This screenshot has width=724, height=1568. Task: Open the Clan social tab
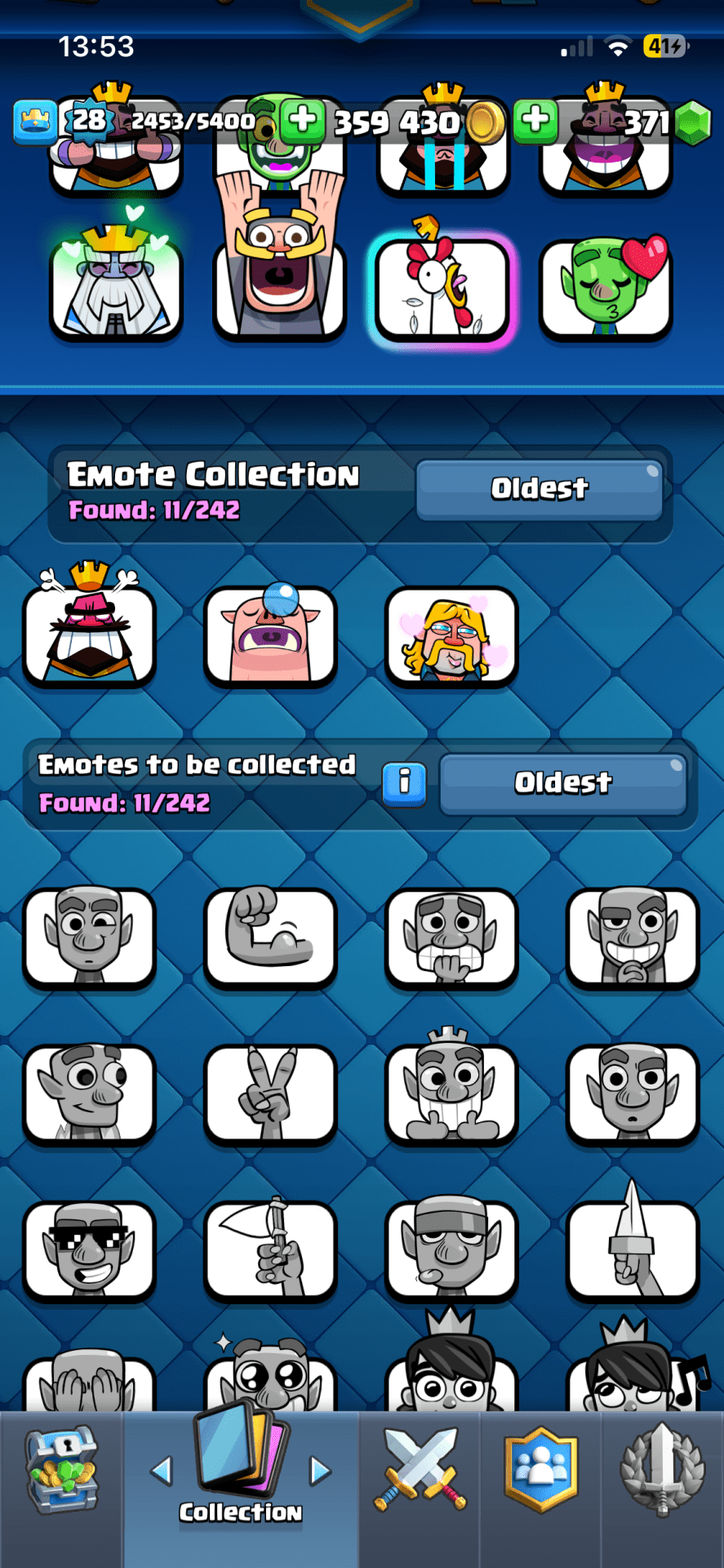[x=540, y=1470]
